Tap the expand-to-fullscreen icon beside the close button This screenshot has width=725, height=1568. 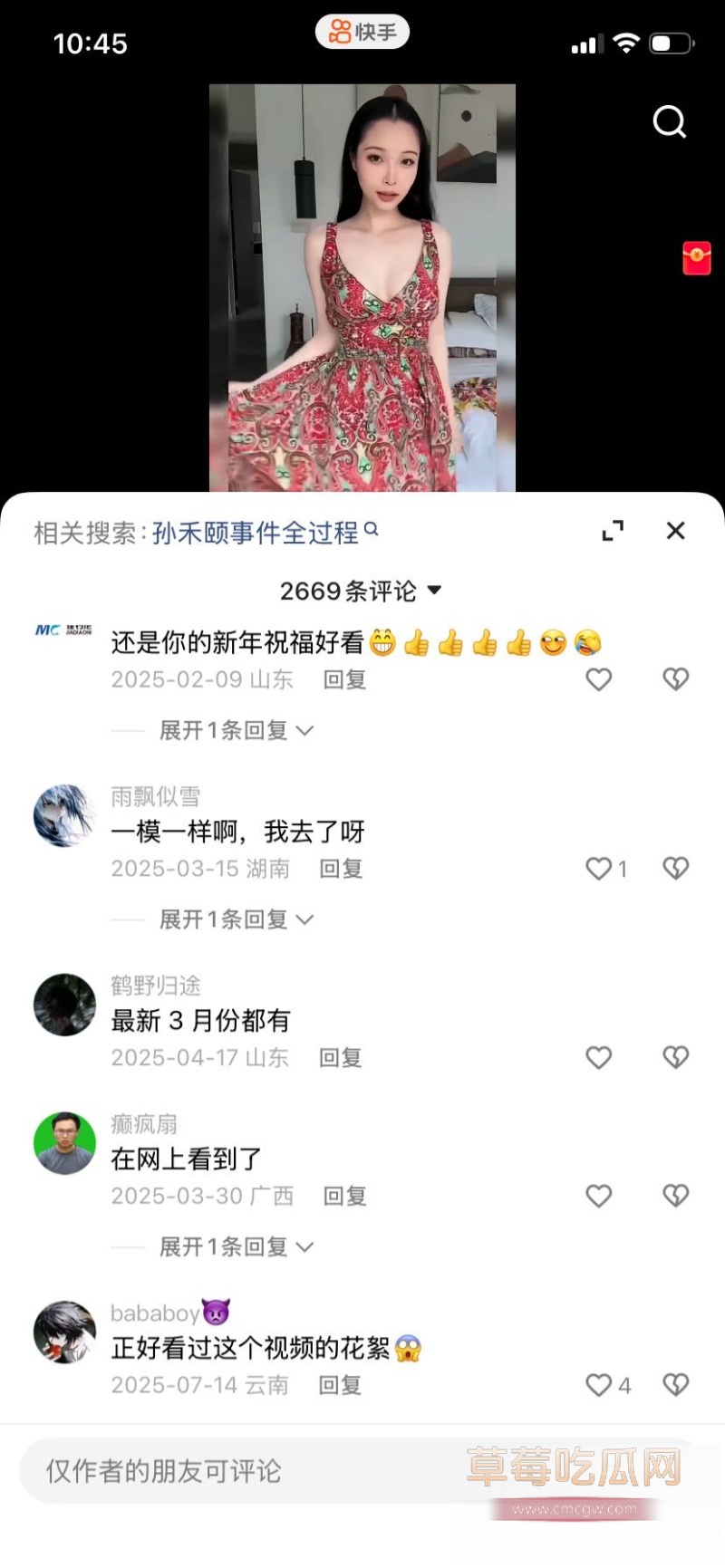(x=614, y=531)
